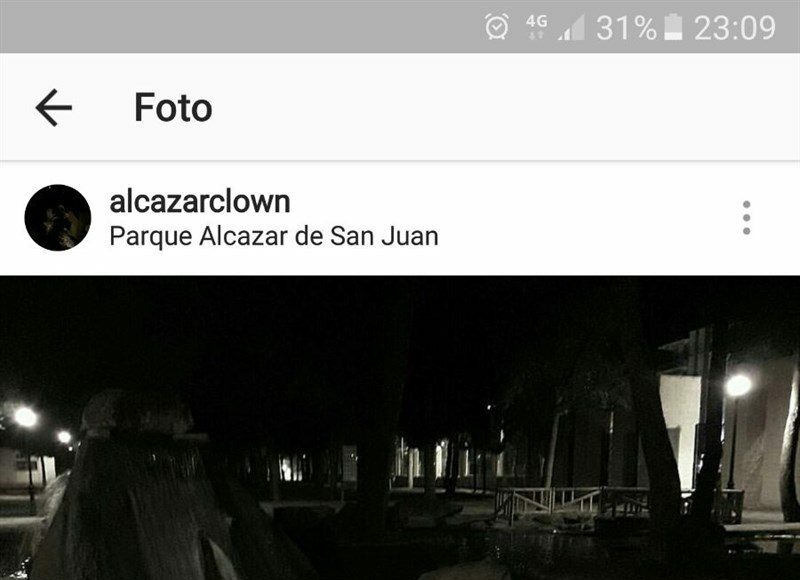
Task: Tap the night park photo post
Action: coord(400,428)
